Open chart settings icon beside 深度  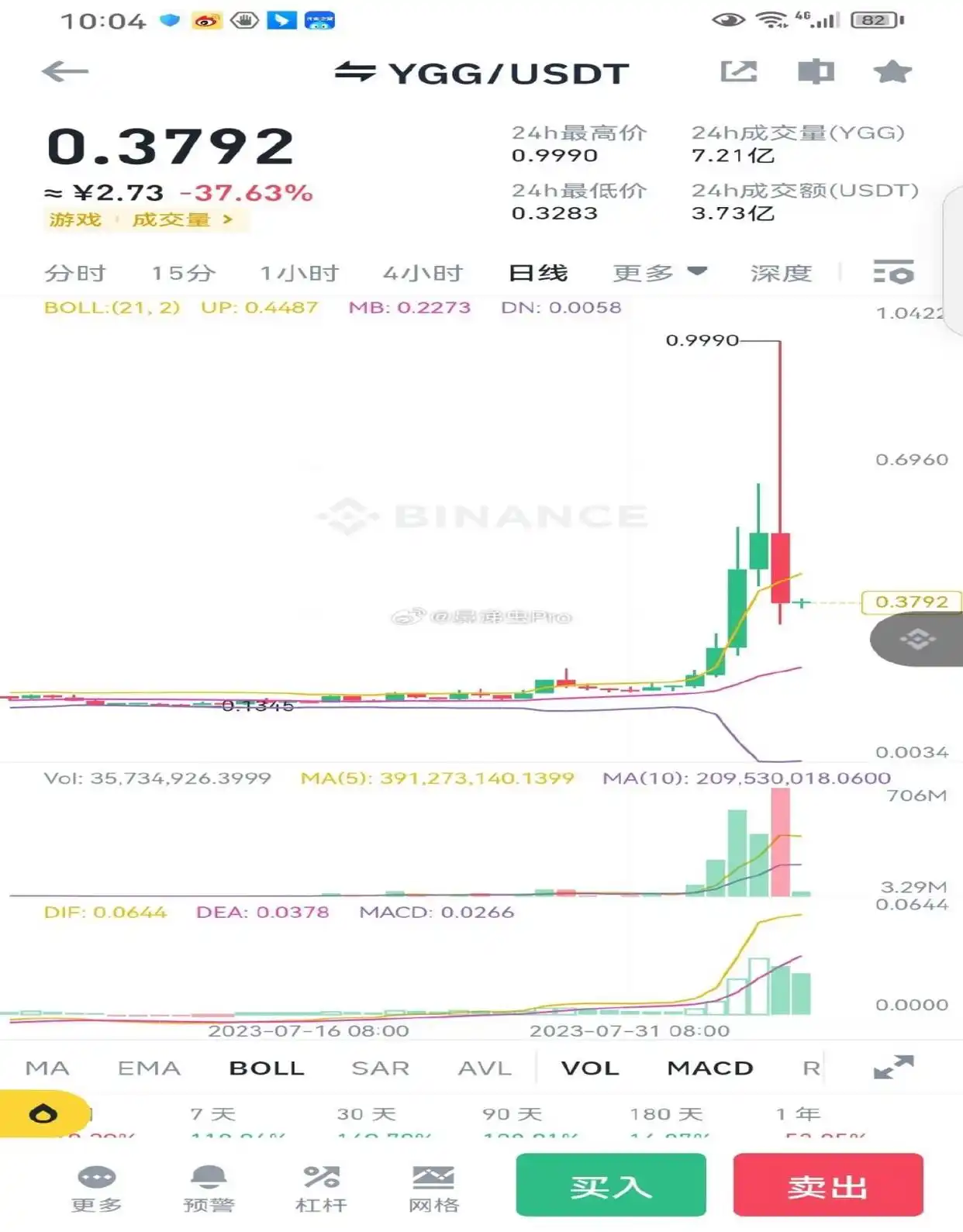[x=893, y=272]
